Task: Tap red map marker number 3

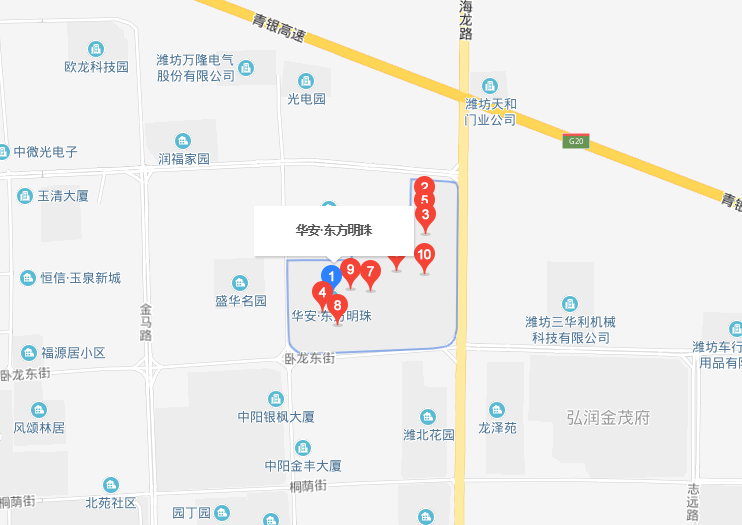Action: (425, 215)
